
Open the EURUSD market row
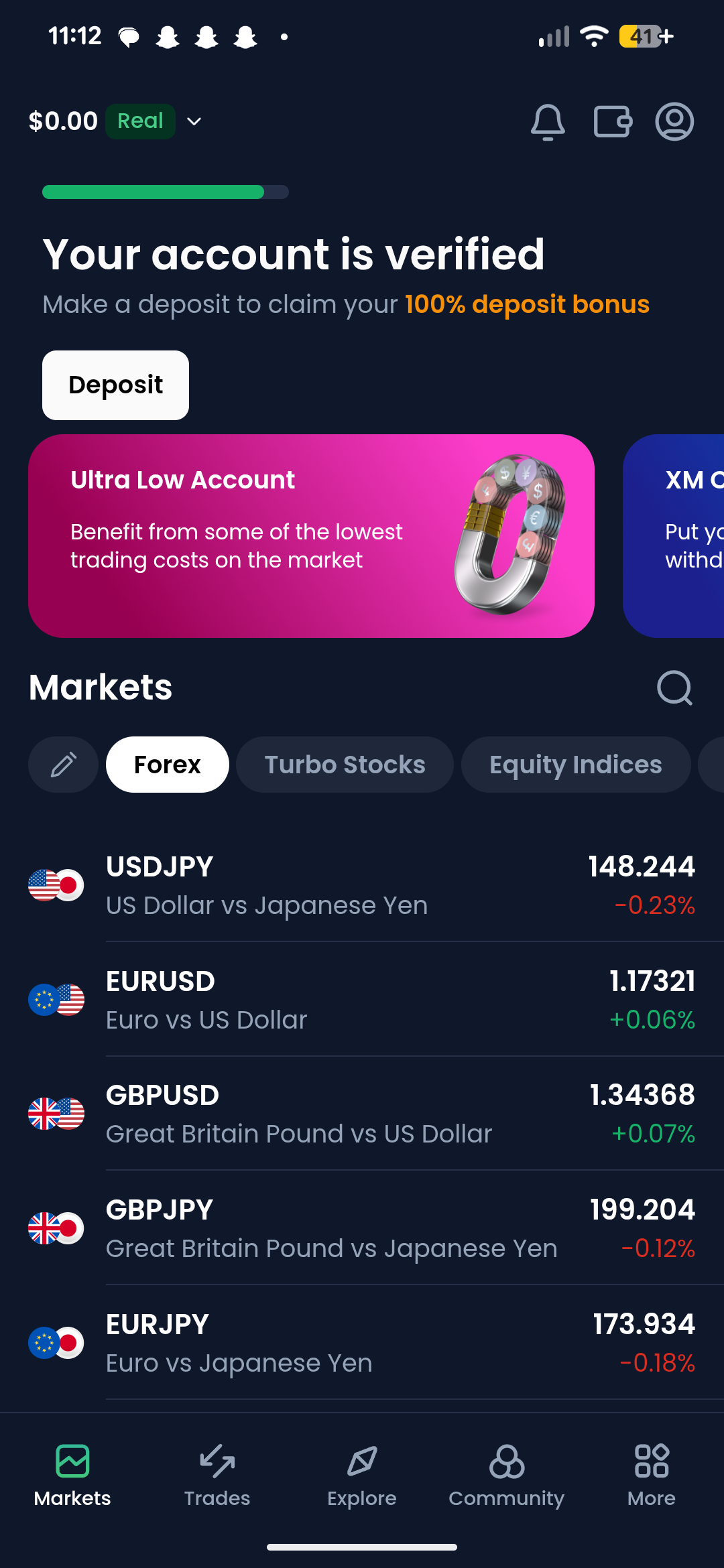[362, 1000]
